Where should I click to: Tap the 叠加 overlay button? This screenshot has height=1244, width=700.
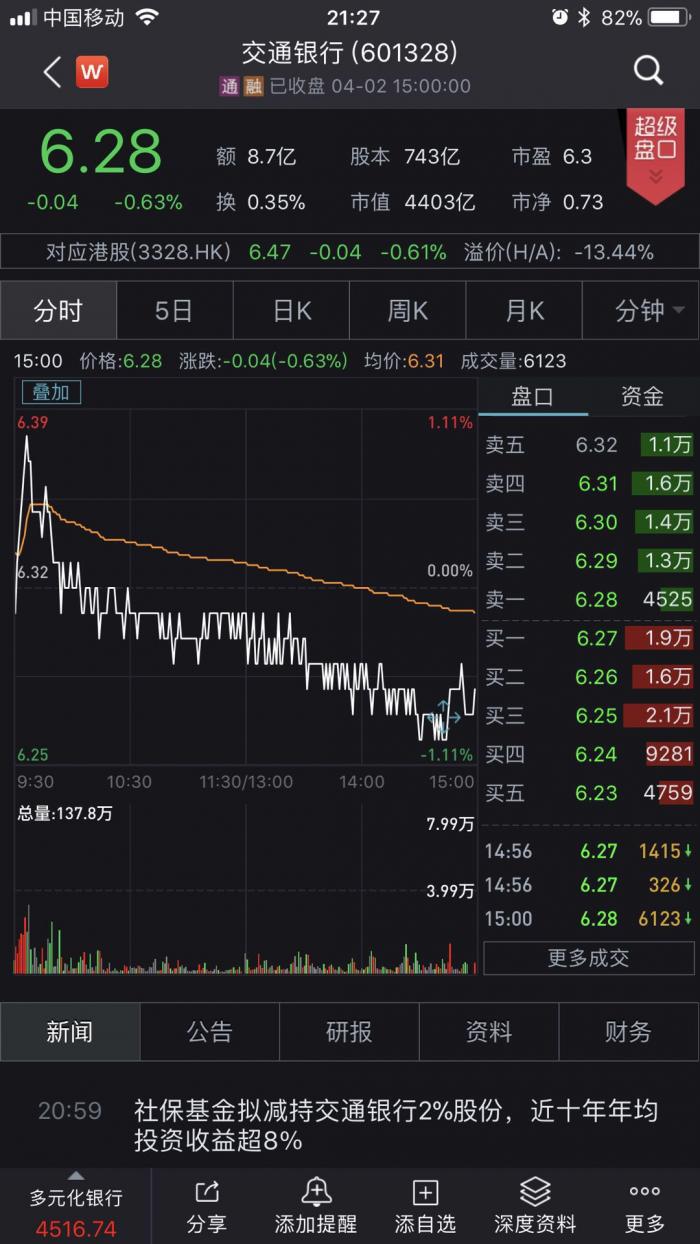pyautogui.click(x=51, y=393)
